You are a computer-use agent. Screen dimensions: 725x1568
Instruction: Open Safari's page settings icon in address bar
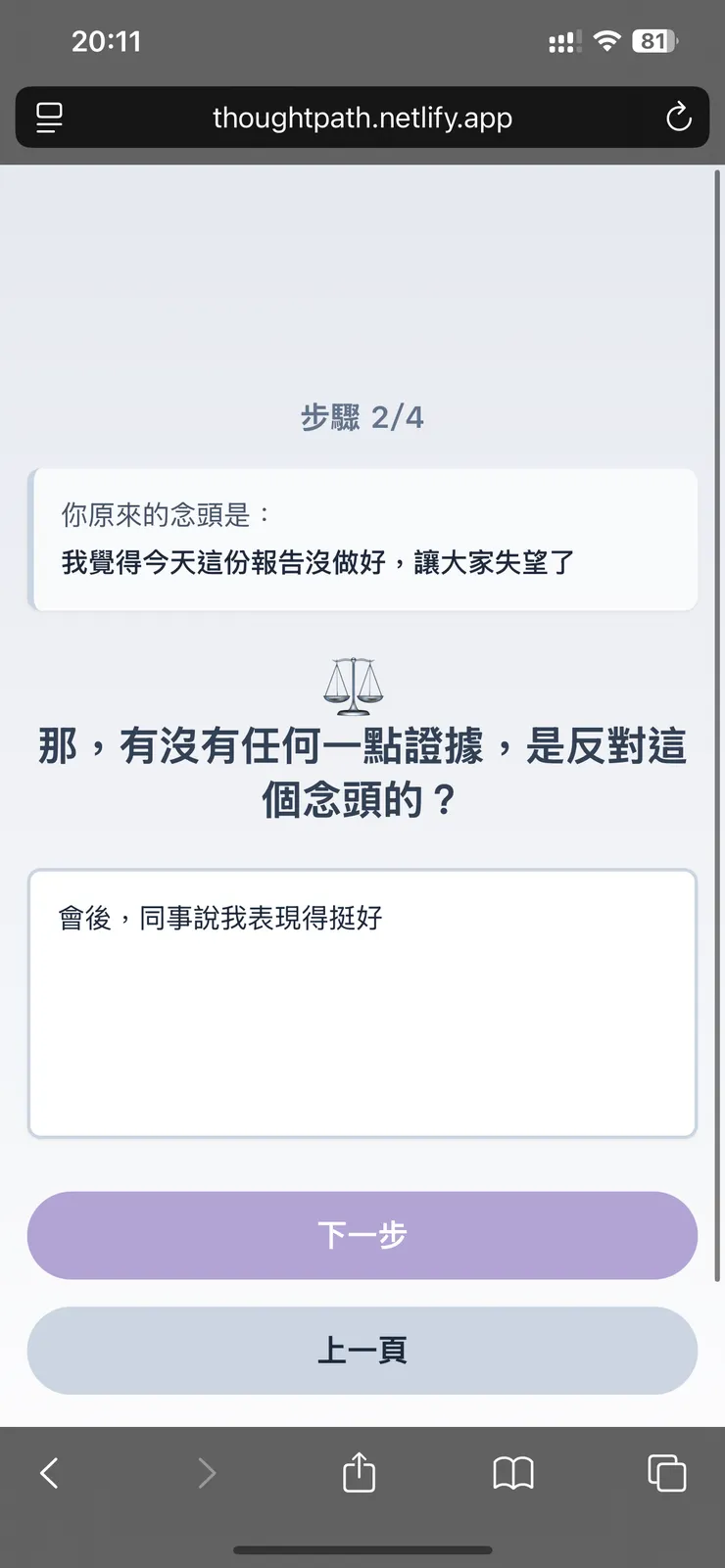coord(48,118)
